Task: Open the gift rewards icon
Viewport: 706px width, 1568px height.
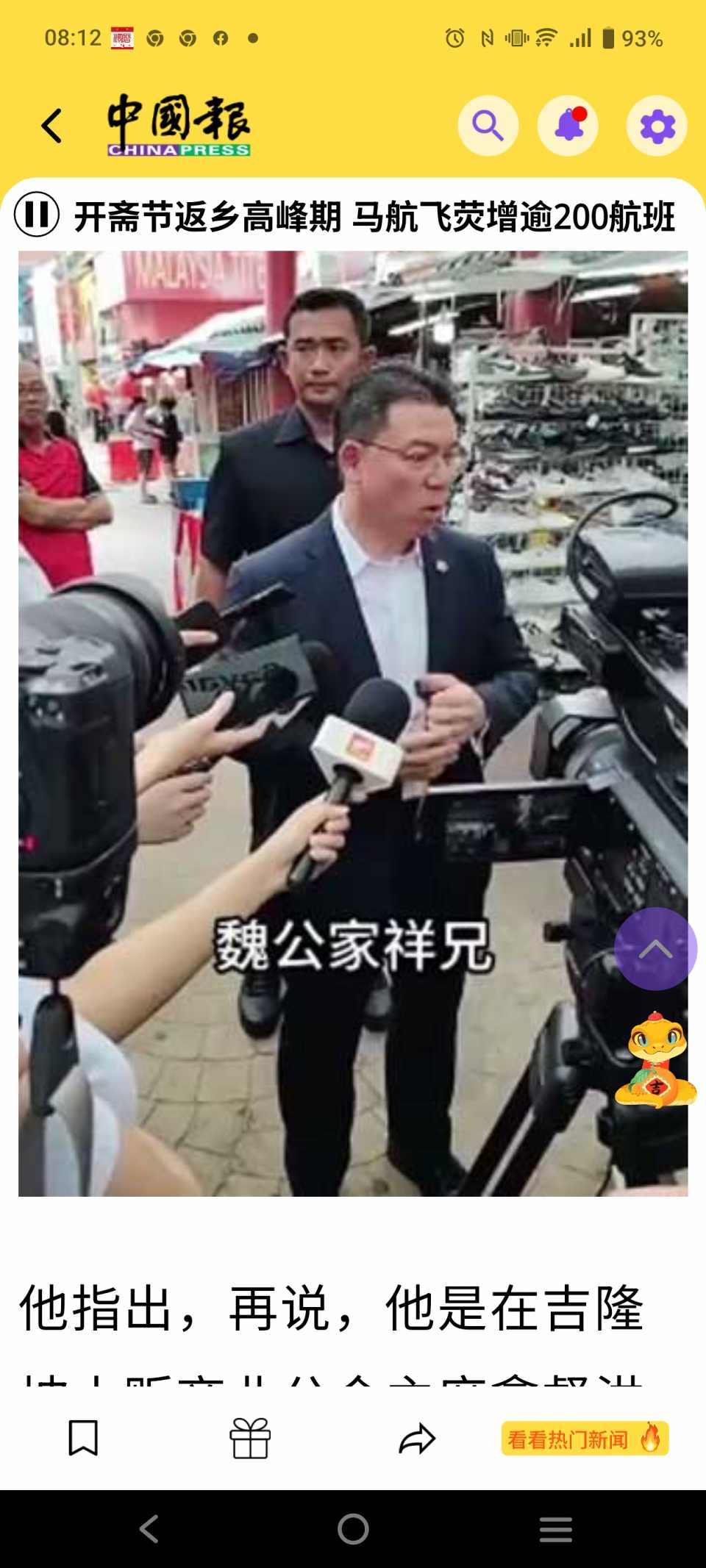Action: pos(250,1438)
